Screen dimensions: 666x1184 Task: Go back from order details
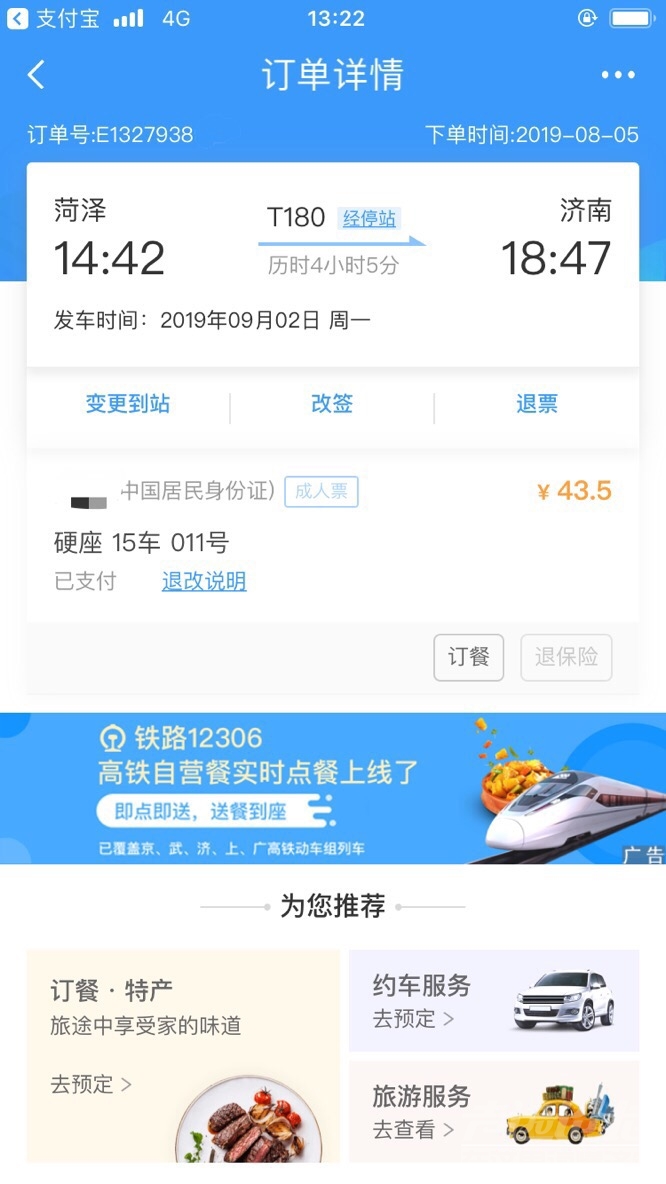36,75
